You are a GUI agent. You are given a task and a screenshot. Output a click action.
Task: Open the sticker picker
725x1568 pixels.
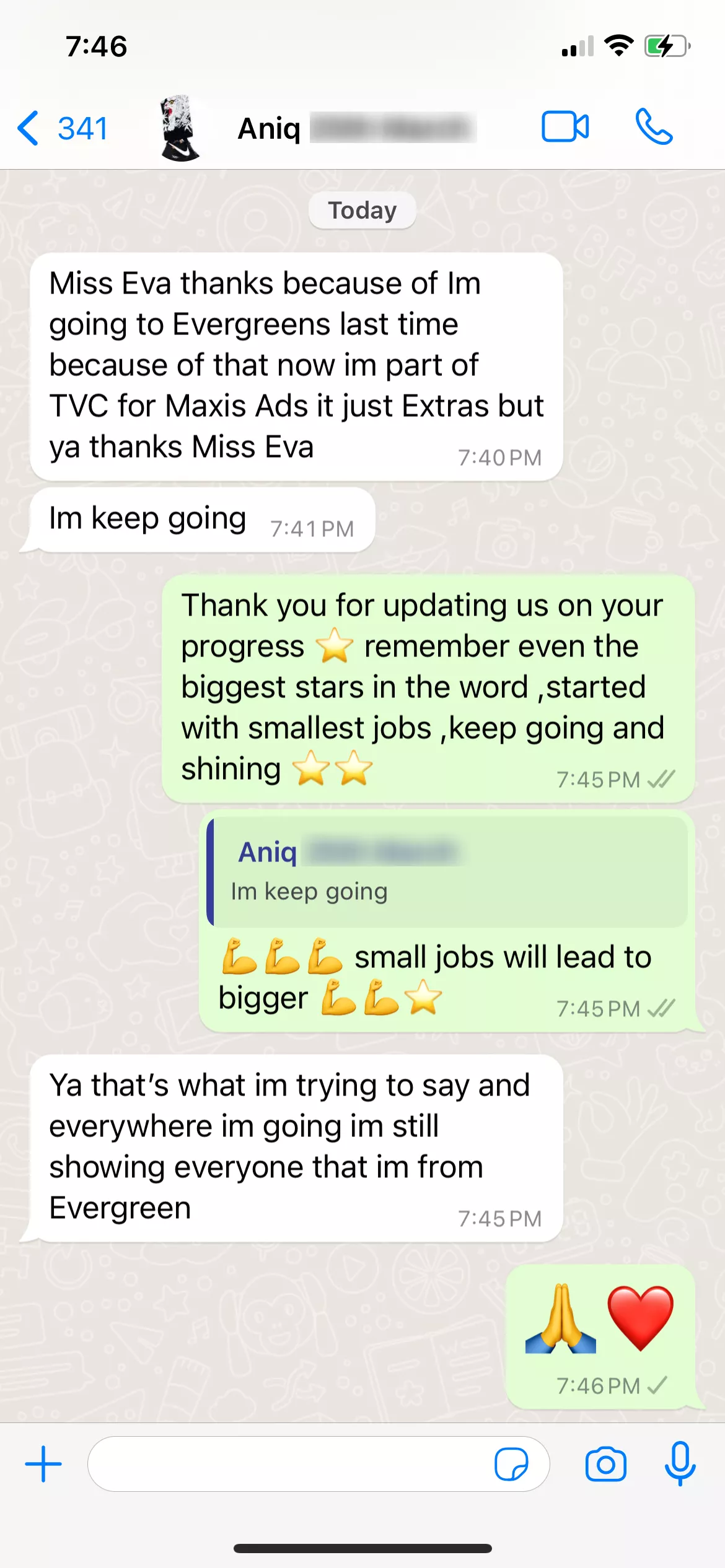(x=511, y=1464)
